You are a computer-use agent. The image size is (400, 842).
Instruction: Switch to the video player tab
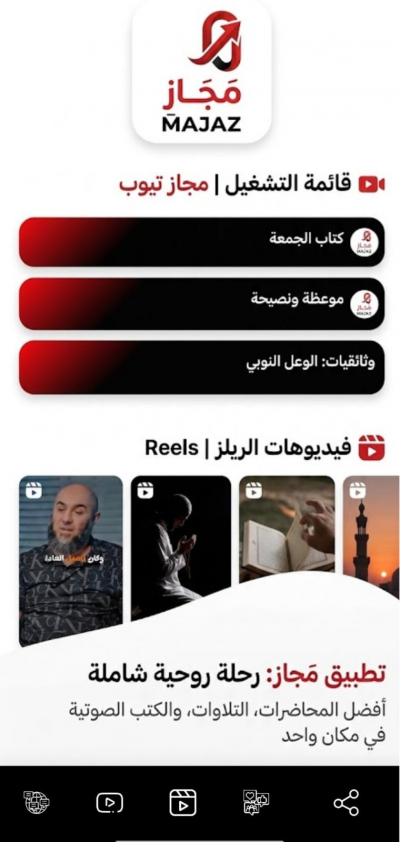[x=110, y=803]
